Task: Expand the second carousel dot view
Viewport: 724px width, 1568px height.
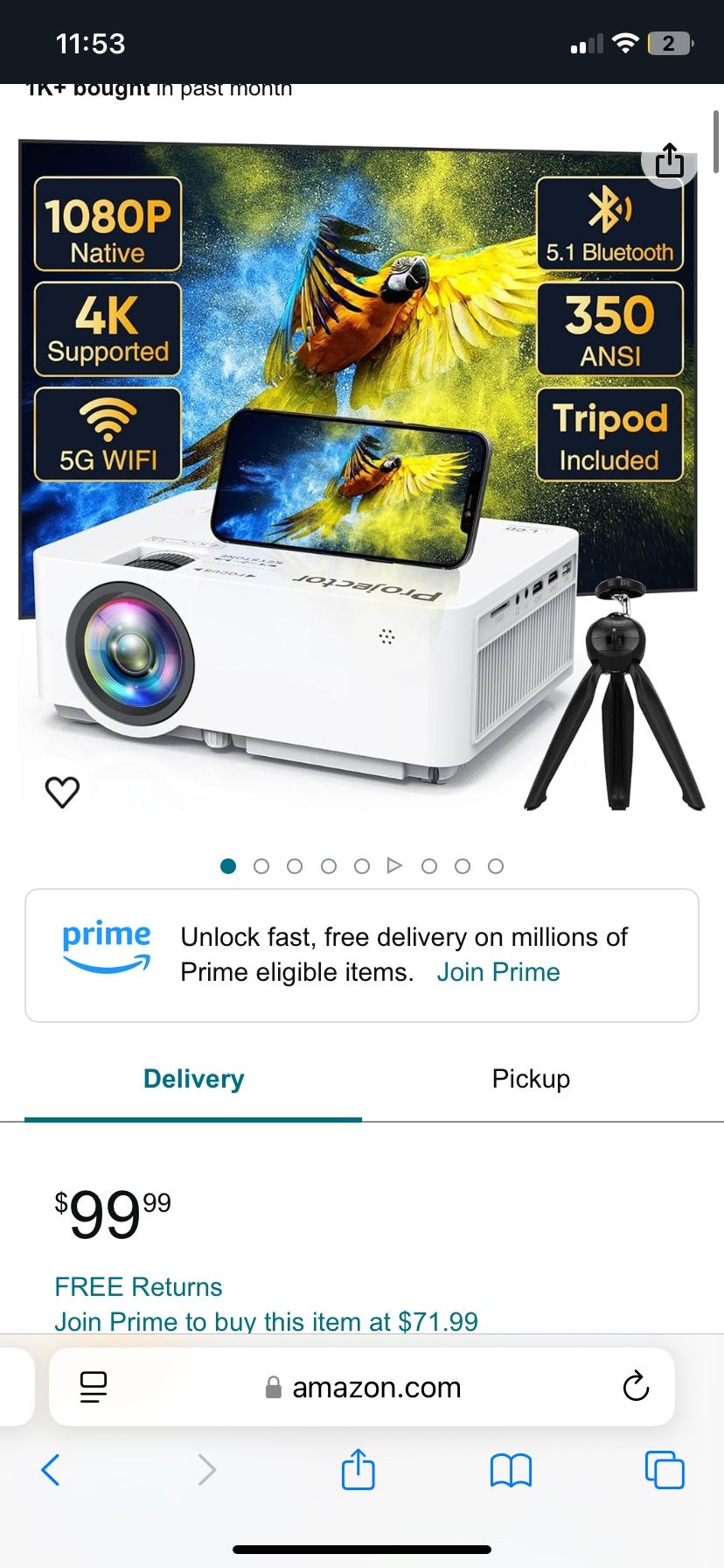Action: (261, 865)
